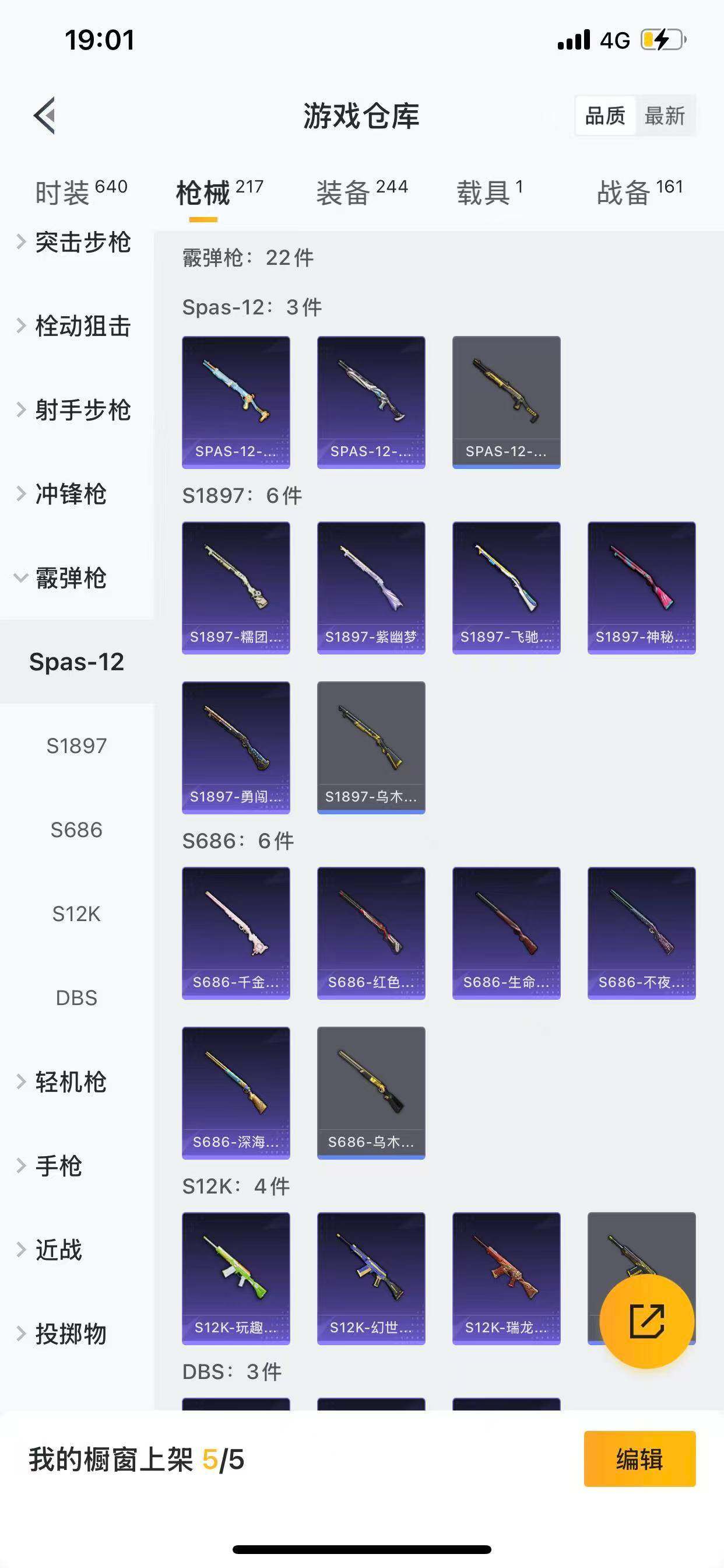Edit my showcase with 编辑
Image resolution: width=724 pixels, height=1568 pixels.
[x=639, y=1459]
